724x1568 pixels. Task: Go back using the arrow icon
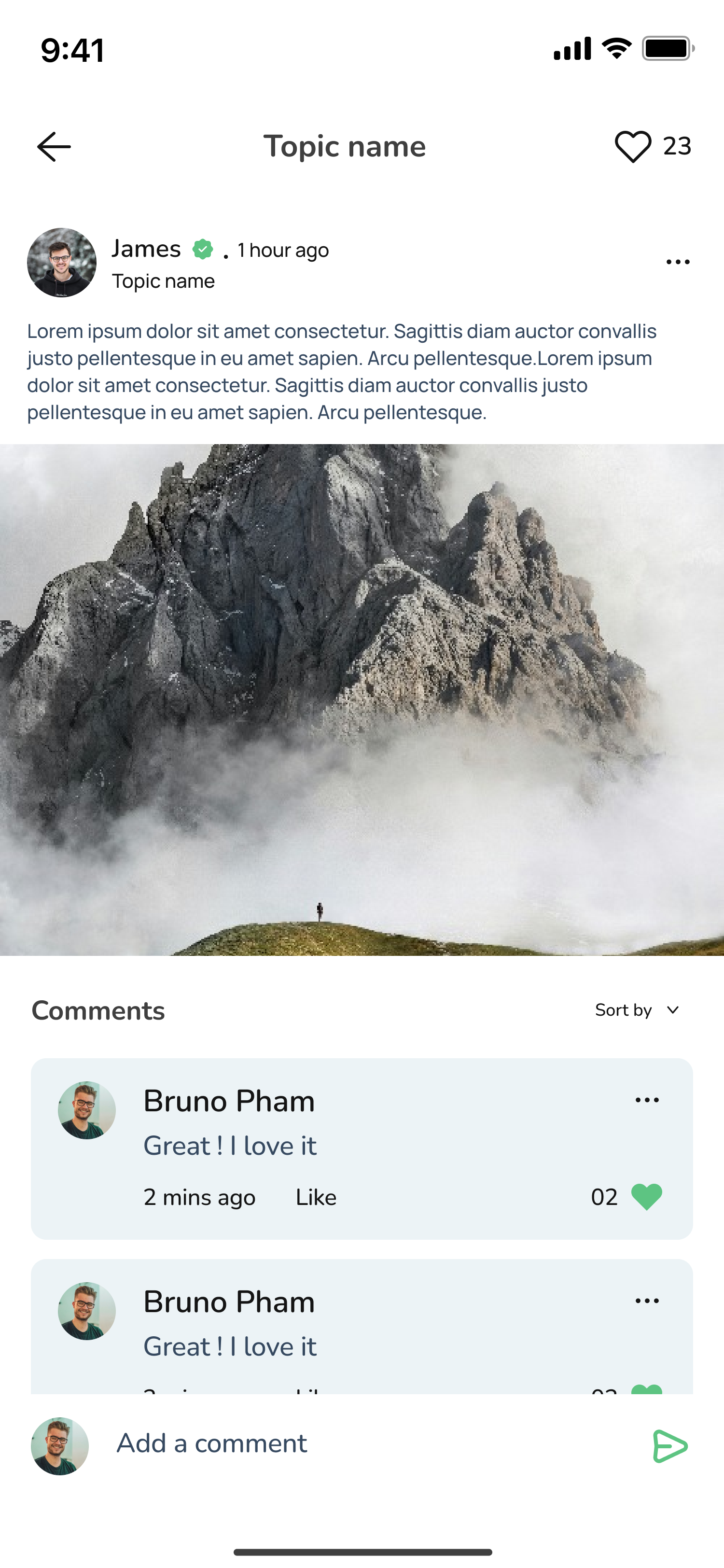point(54,147)
